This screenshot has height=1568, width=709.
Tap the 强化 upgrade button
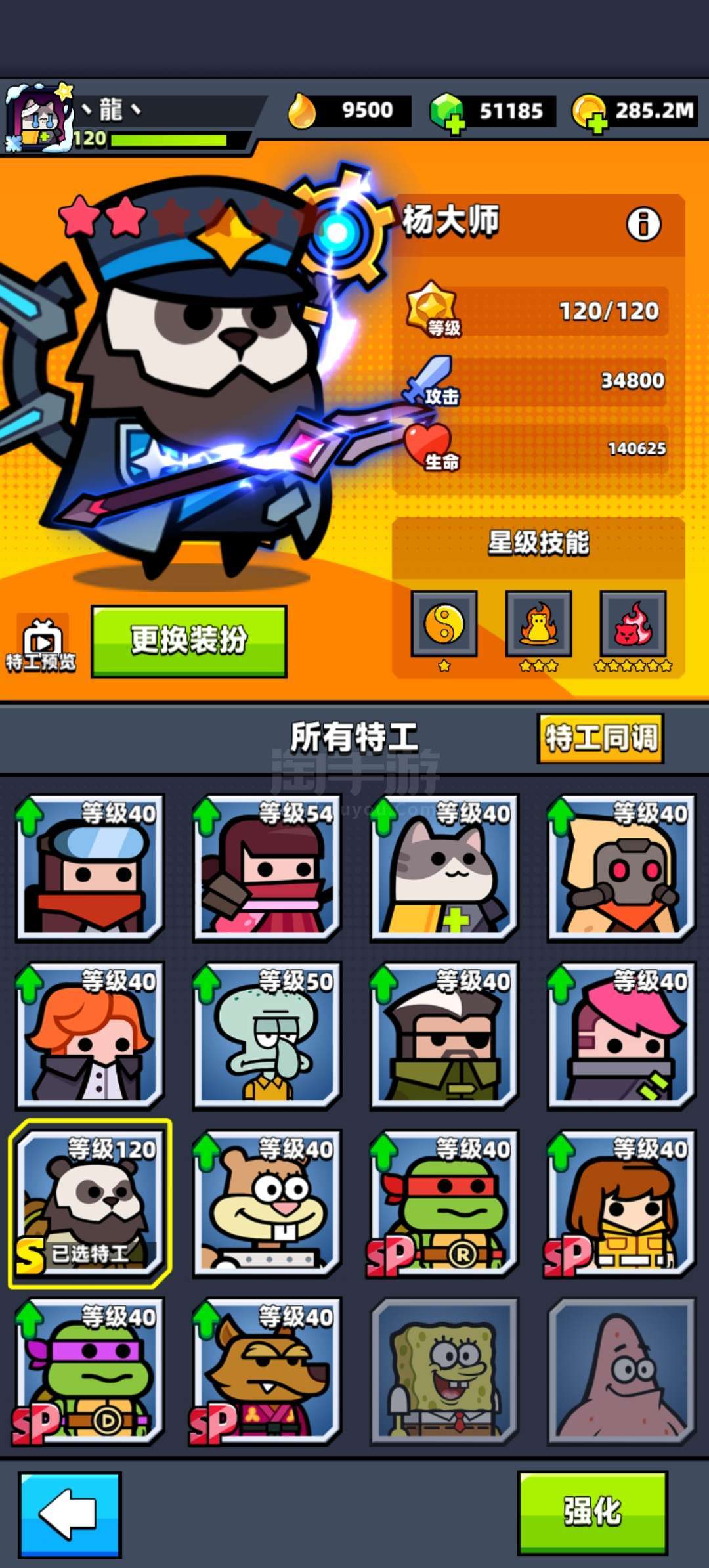point(592,1512)
